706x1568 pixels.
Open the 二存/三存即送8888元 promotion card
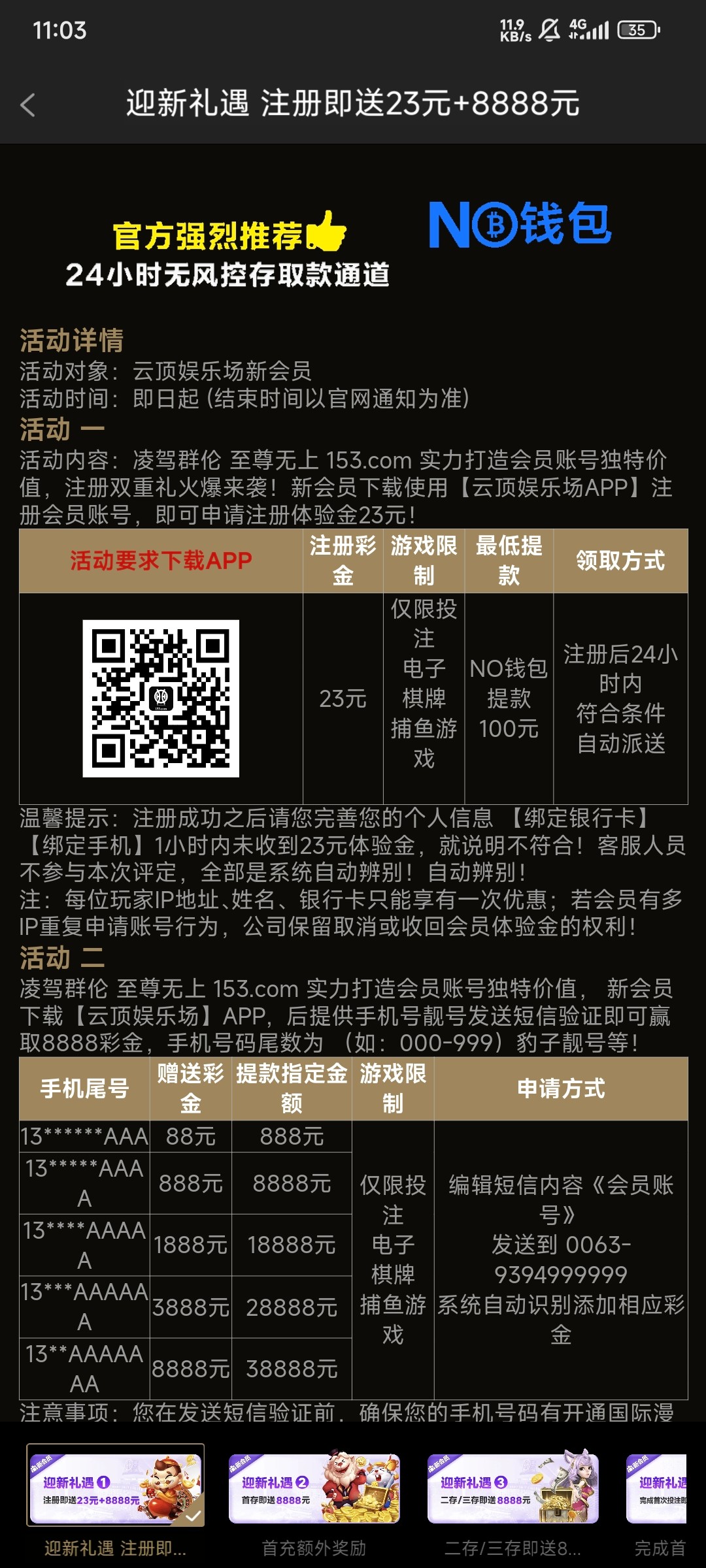[x=513, y=1489]
